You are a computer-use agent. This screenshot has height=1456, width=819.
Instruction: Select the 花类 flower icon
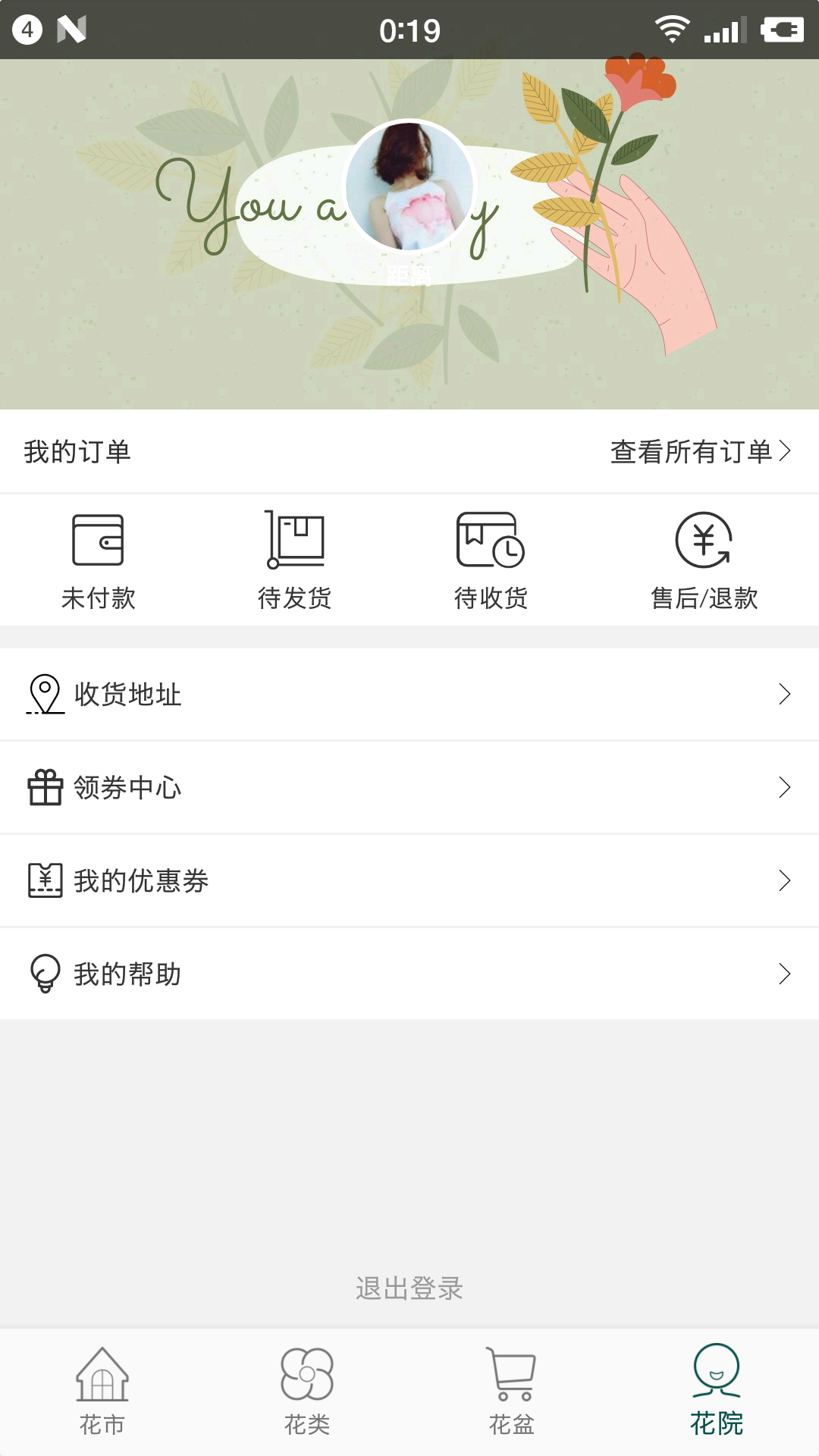tap(306, 1373)
